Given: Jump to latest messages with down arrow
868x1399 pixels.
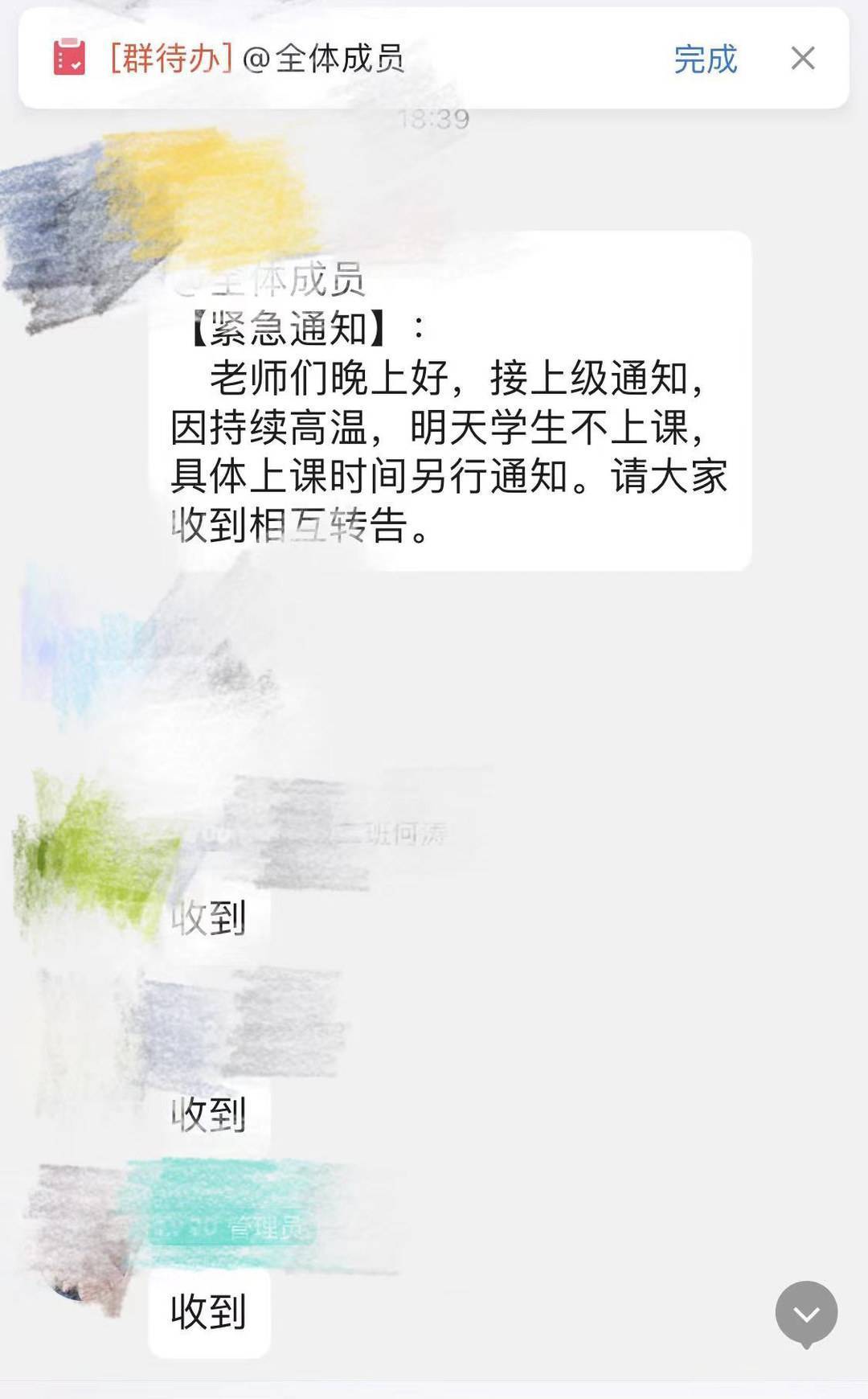Looking at the screenshot, I should pyautogui.click(x=806, y=1313).
